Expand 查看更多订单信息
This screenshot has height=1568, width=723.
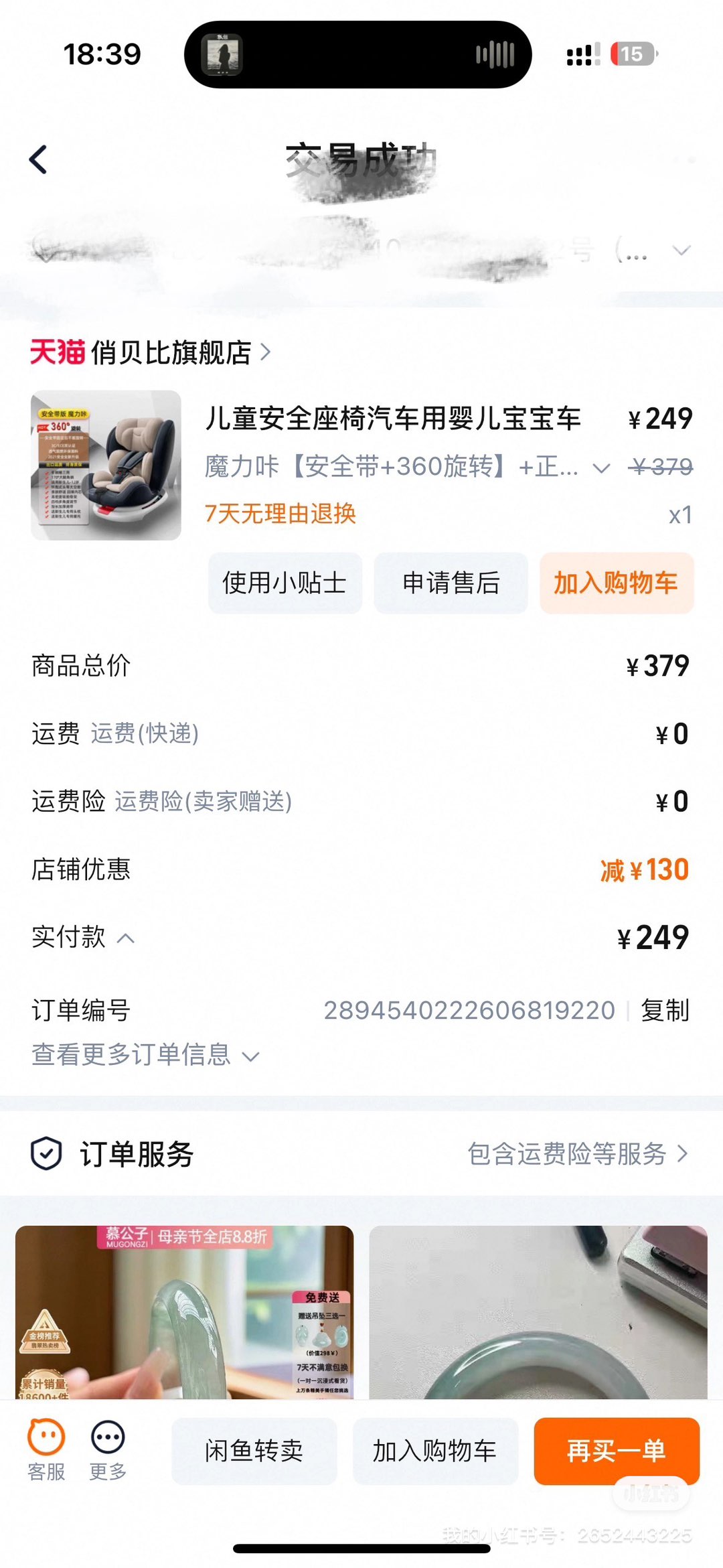[145, 1055]
